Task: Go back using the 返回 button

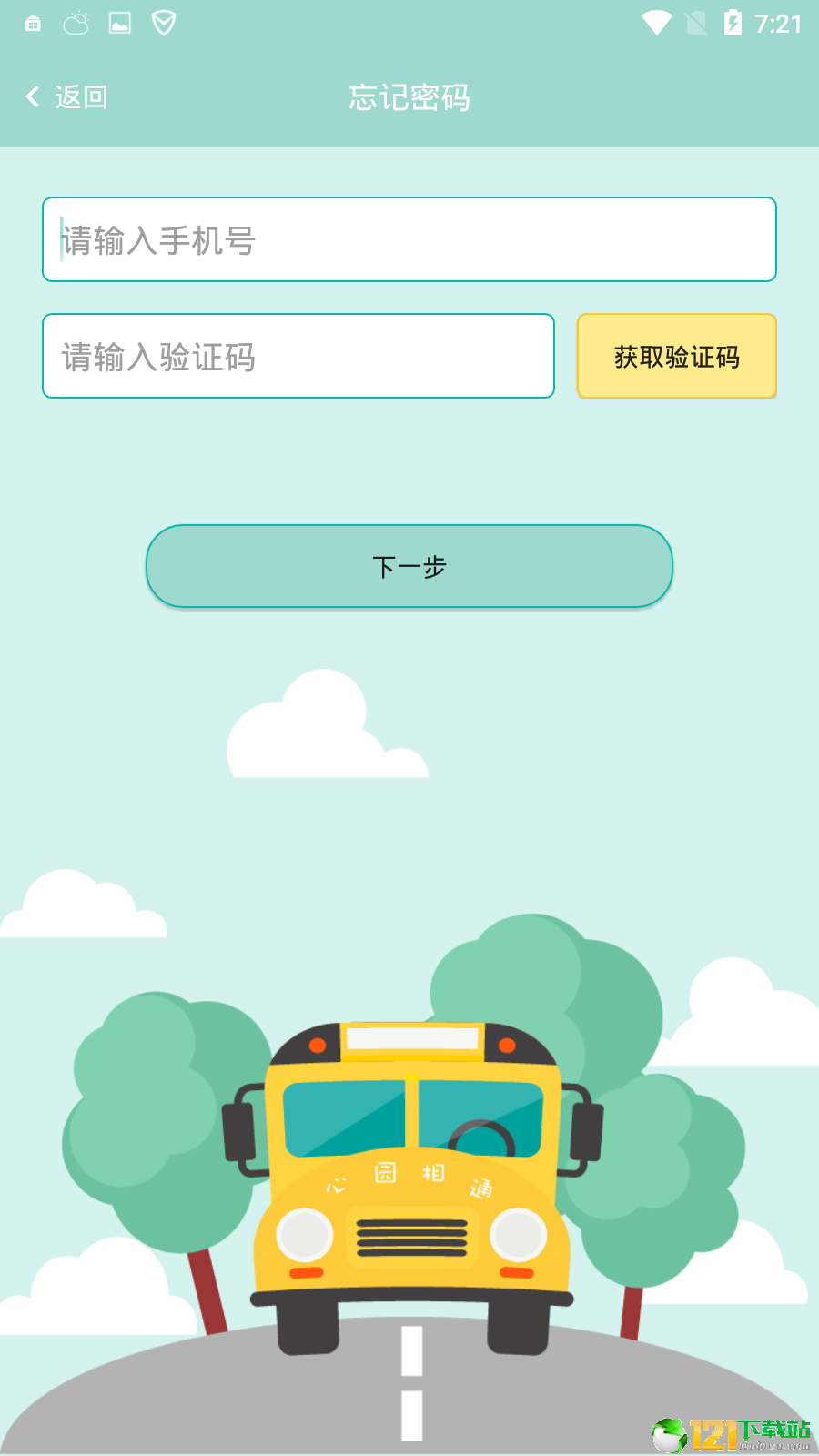Action: [67, 96]
